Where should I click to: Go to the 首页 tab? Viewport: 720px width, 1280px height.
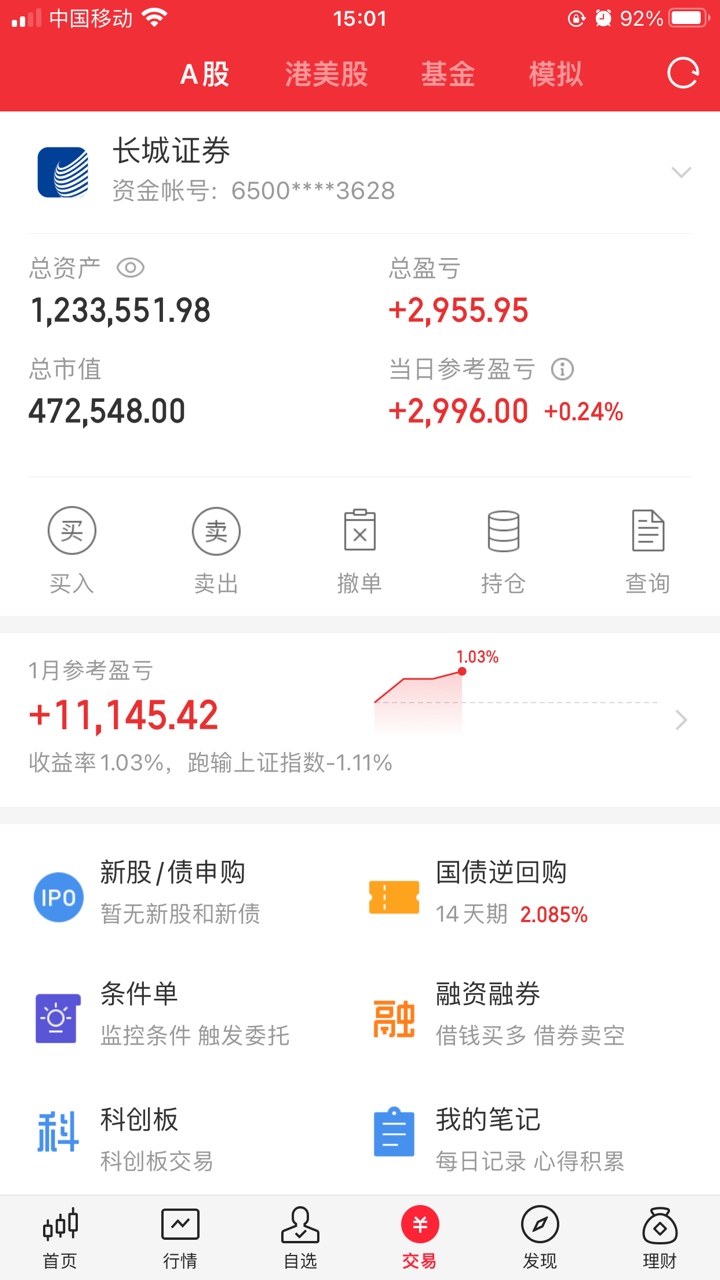[x=60, y=1238]
